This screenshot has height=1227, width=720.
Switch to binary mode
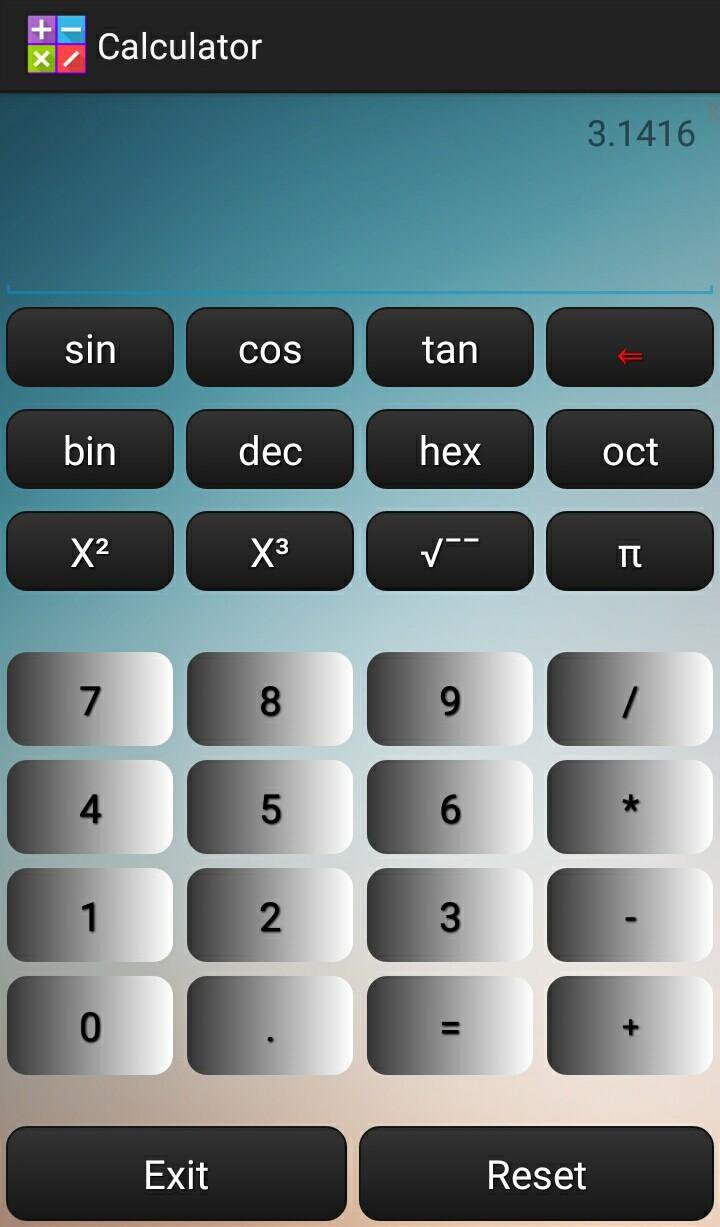pyautogui.click(x=89, y=449)
